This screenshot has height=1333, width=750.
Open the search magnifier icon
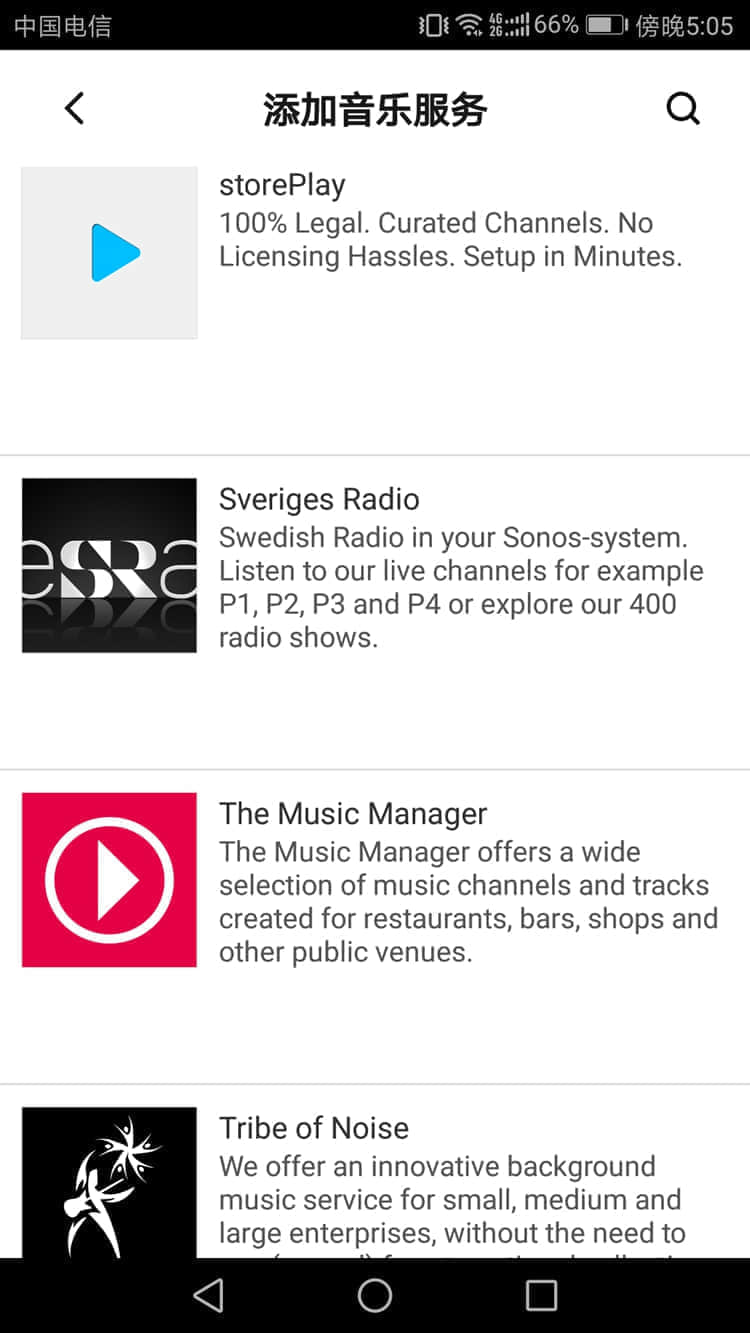[x=683, y=108]
